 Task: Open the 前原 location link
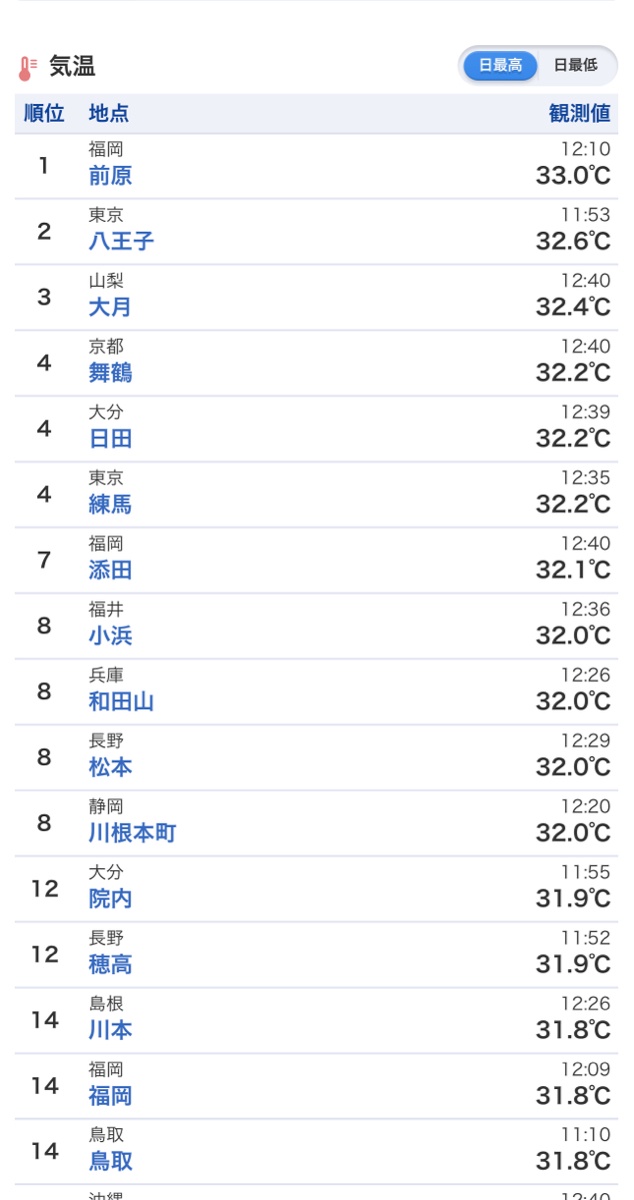click(x=110, y=176)
